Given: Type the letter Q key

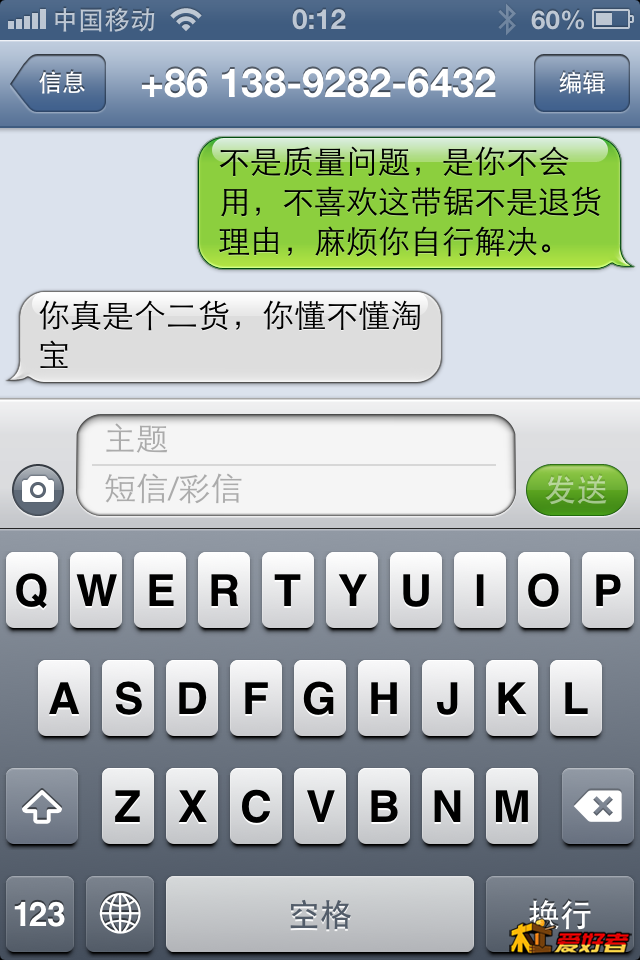Looking at the screenshot, I should [x=32, y=591].
